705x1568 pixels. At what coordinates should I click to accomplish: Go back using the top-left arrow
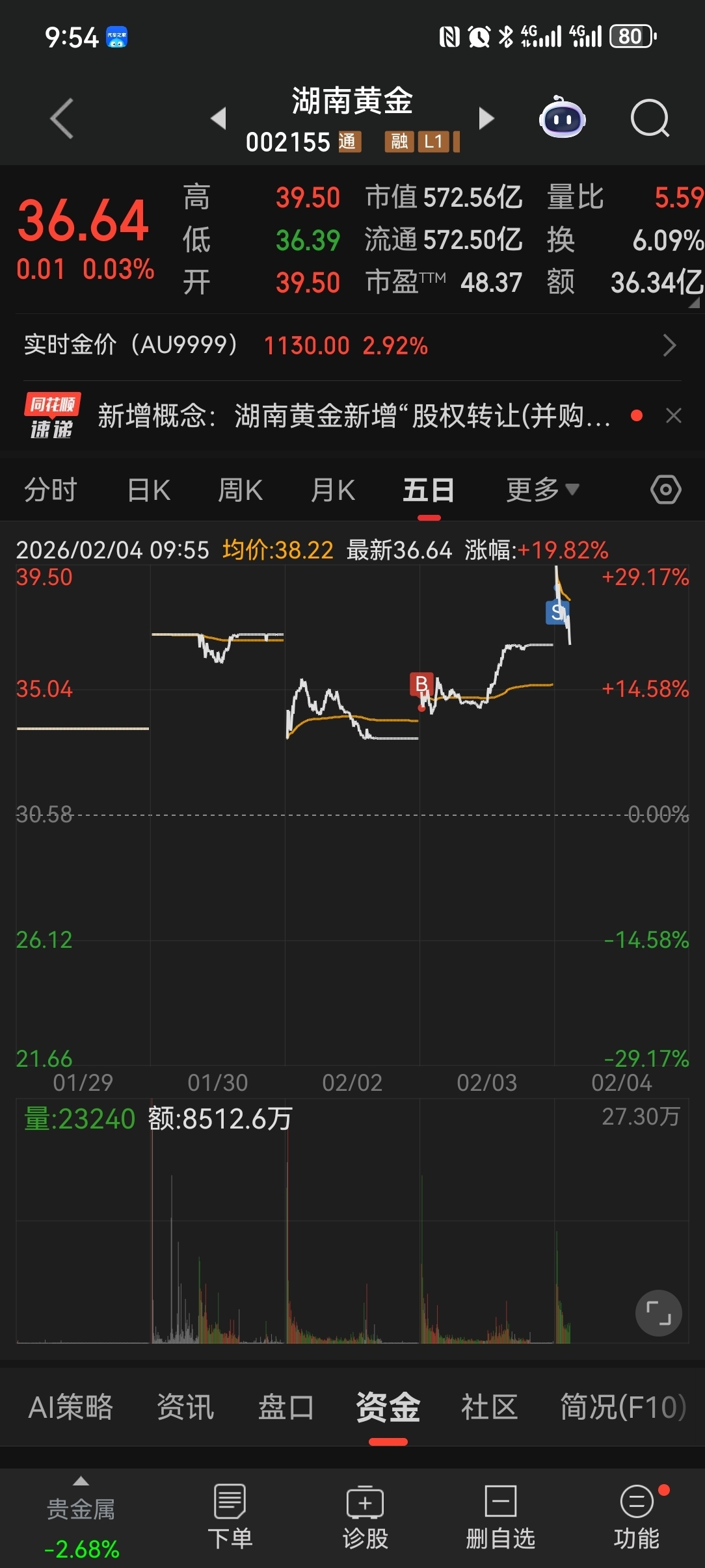click(62, 118)
